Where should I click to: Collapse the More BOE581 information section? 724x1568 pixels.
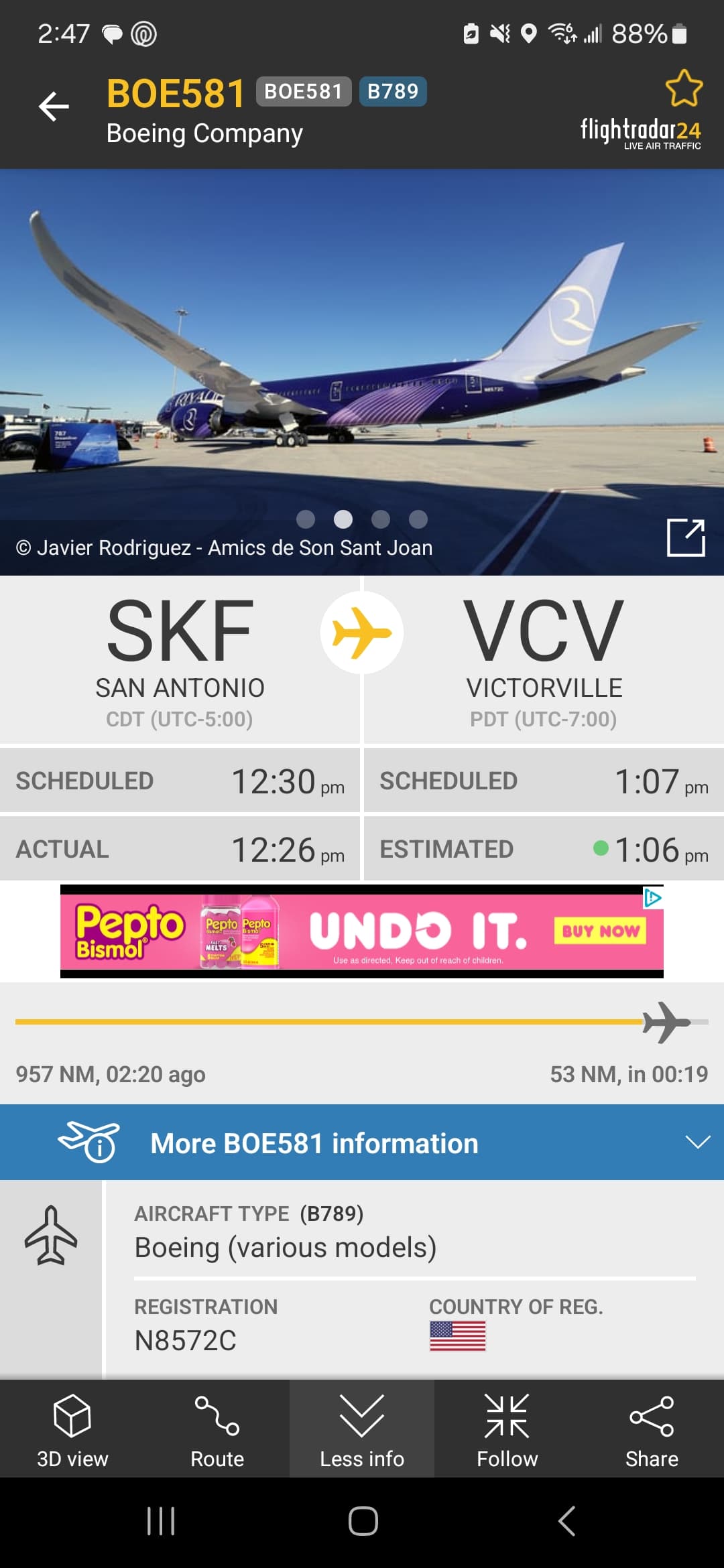pyautogui.click(x=697, y=1142)
